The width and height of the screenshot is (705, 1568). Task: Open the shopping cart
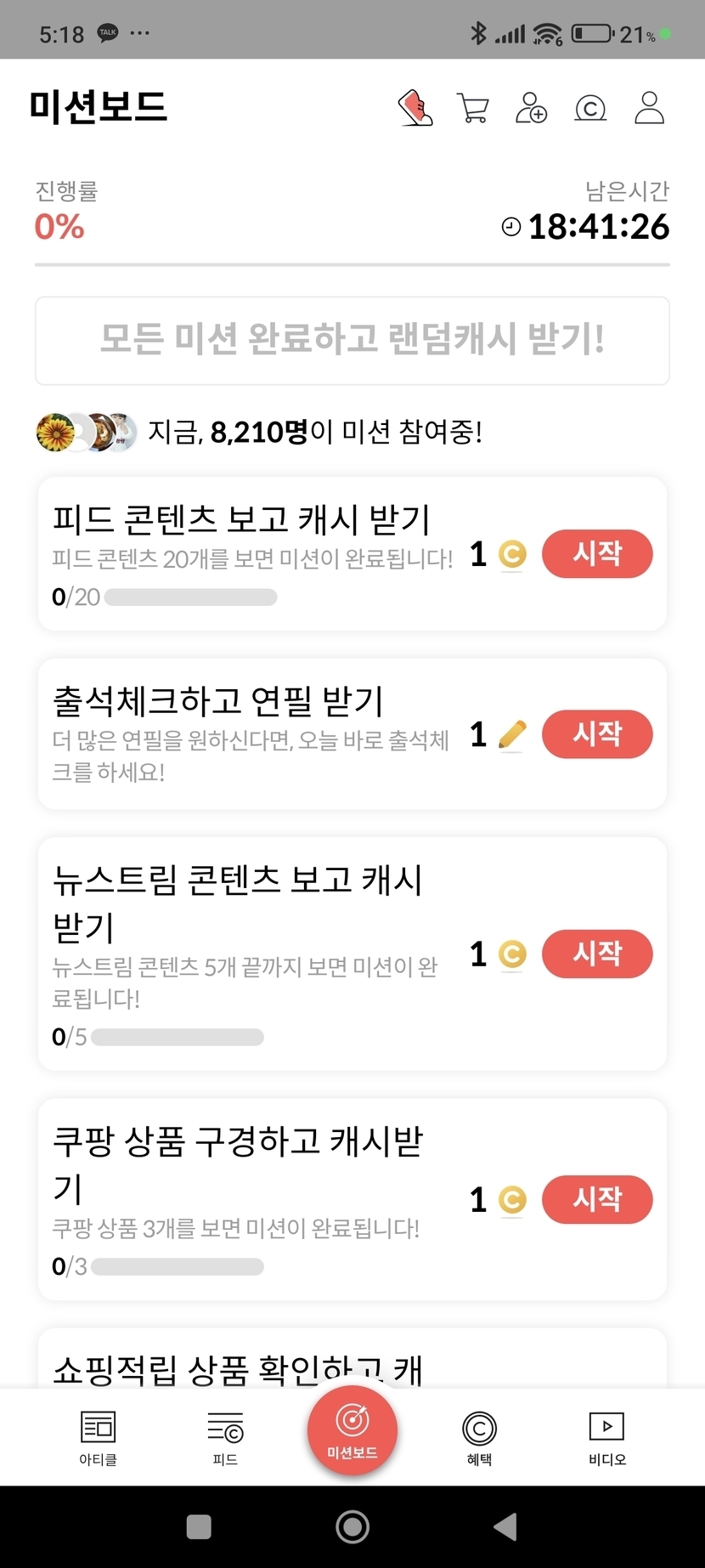[473, 108]
